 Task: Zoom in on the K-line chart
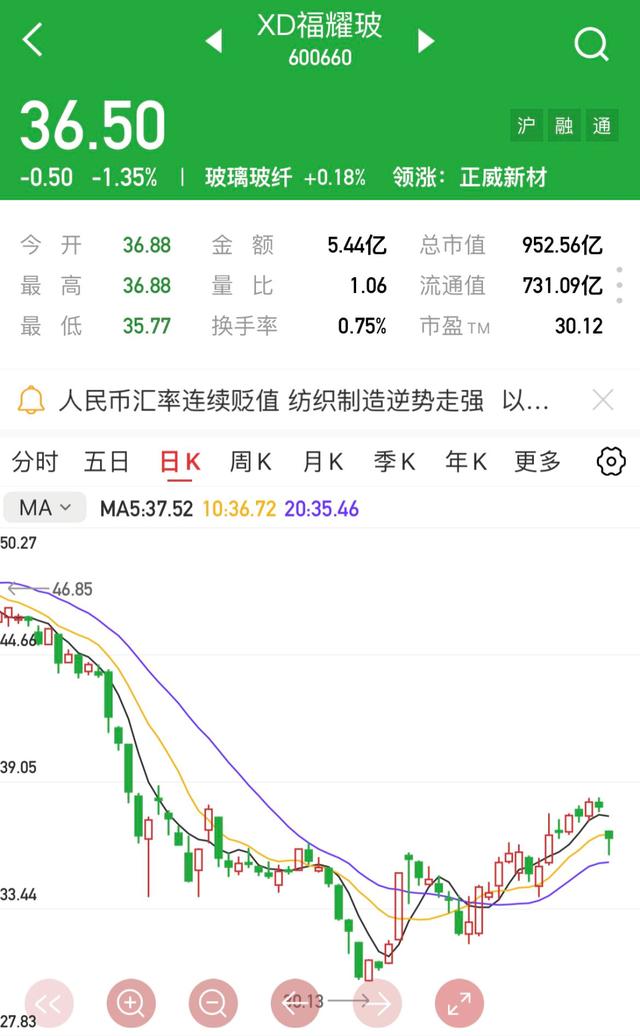(x=131, y=1002)
